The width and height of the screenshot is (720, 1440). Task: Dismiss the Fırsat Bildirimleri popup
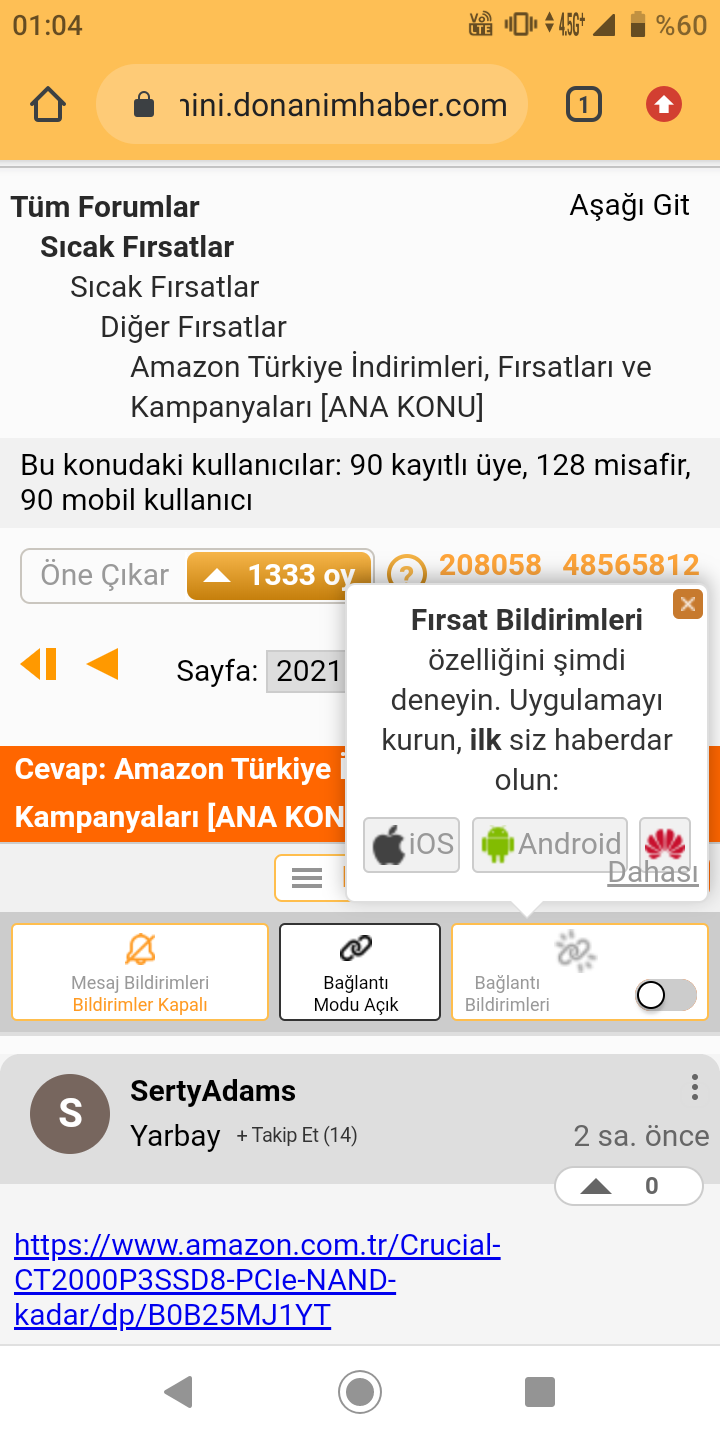688,604
